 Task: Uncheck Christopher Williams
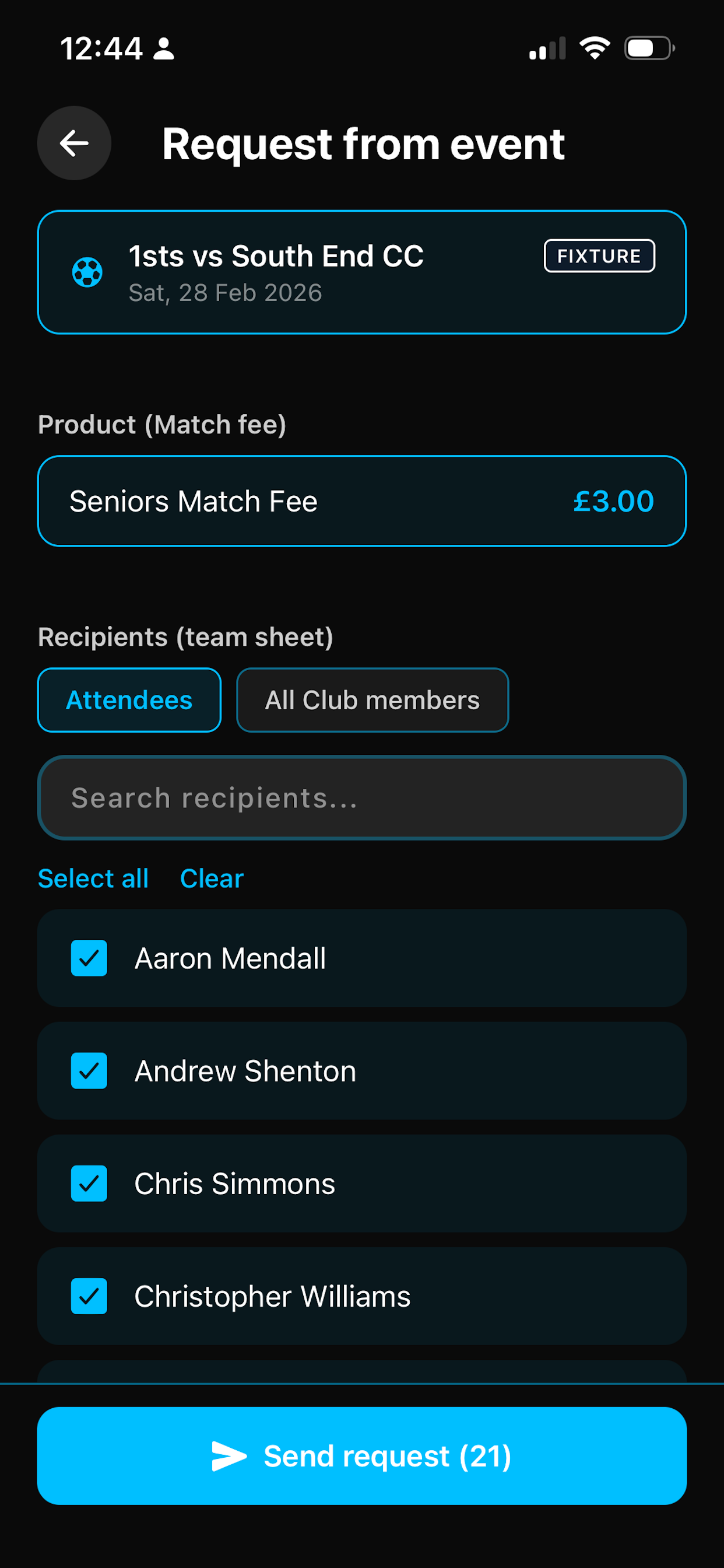(x=89, y=1296)
